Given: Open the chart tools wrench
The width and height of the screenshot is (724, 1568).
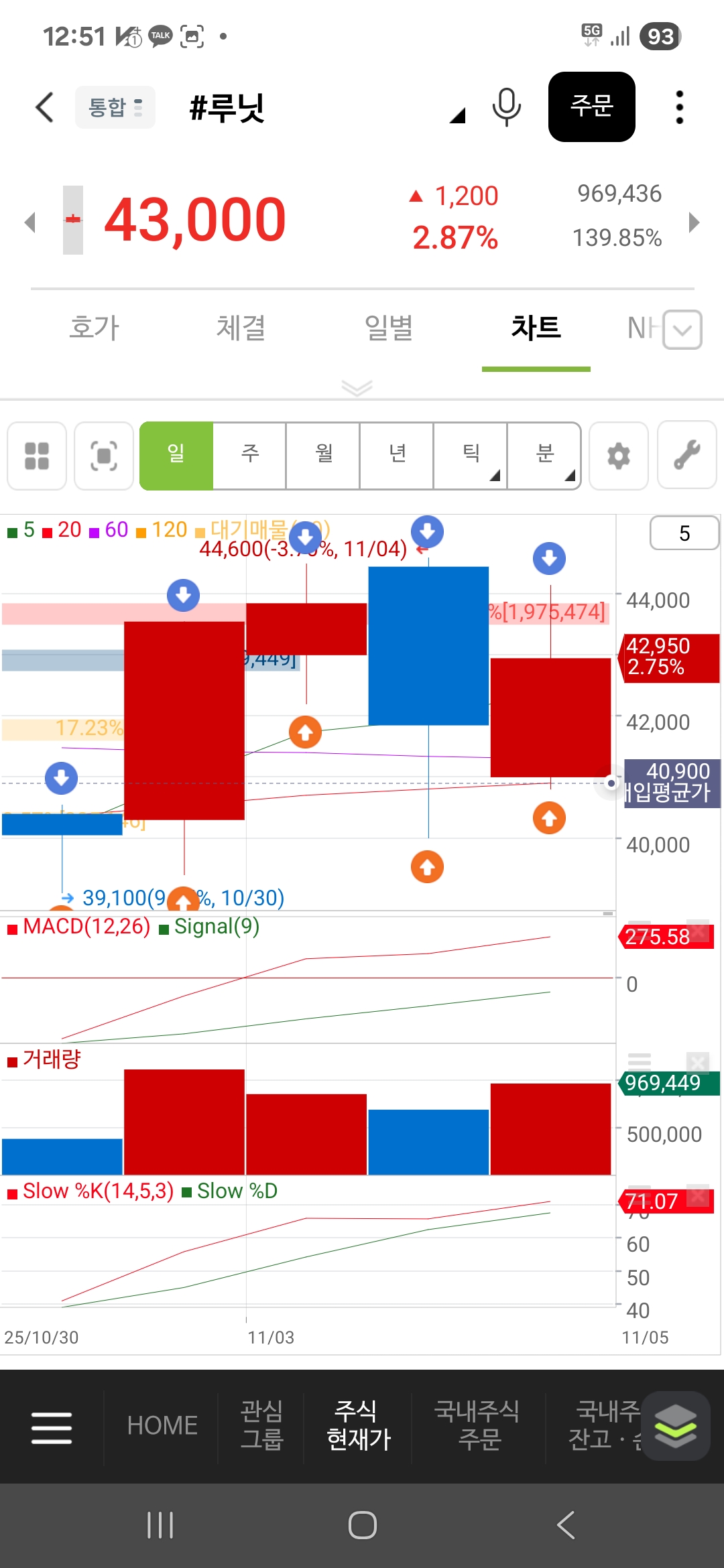Looking at the screenshot, I should pyautogui.click(x=687, y=456).
